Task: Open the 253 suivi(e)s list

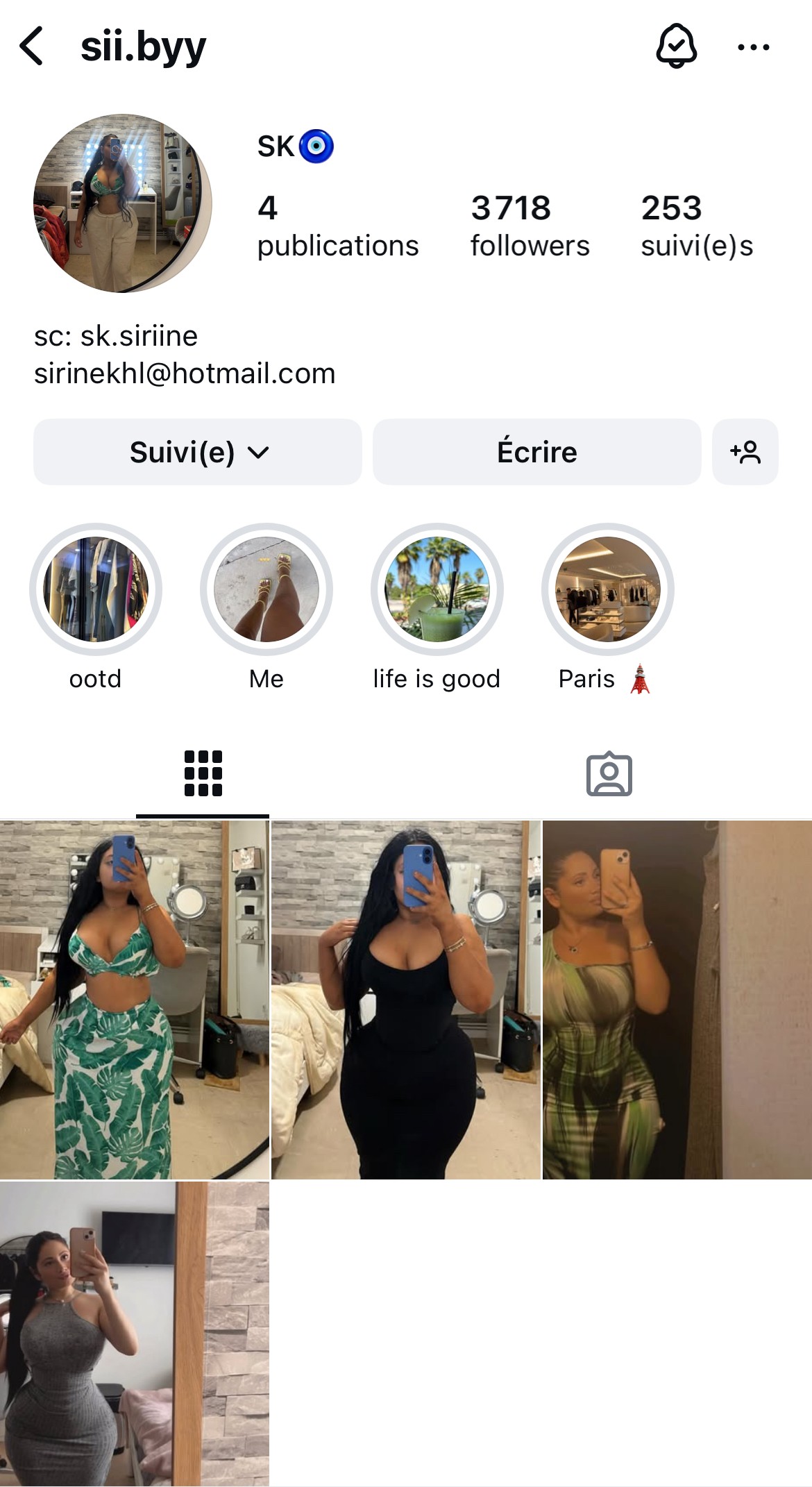Action: coord(696,226)
